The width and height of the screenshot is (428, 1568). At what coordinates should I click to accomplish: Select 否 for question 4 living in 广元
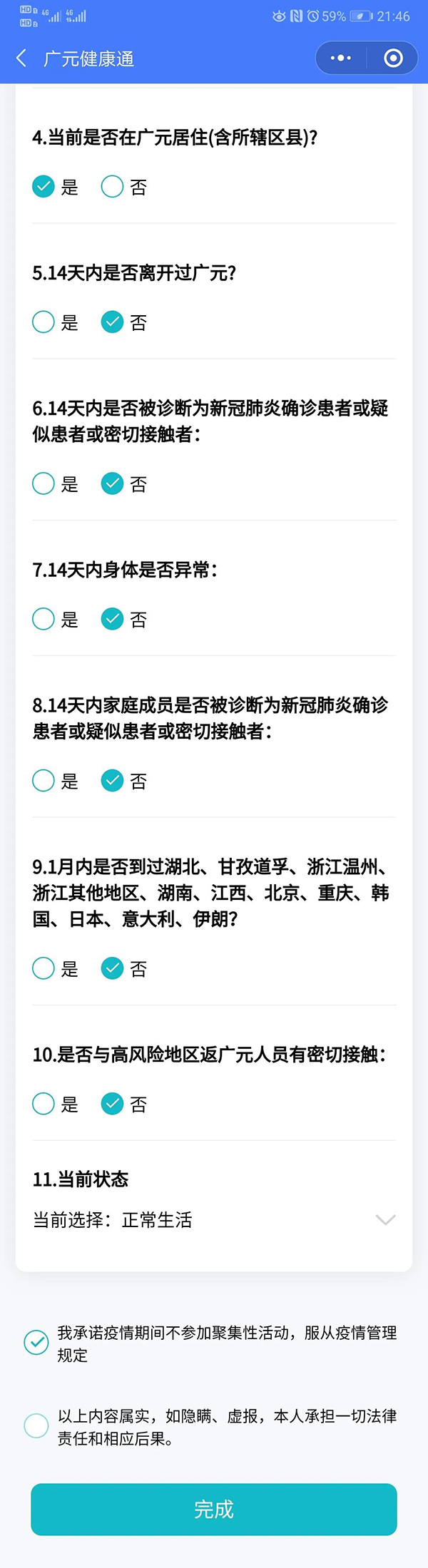(x=113, y=187)
